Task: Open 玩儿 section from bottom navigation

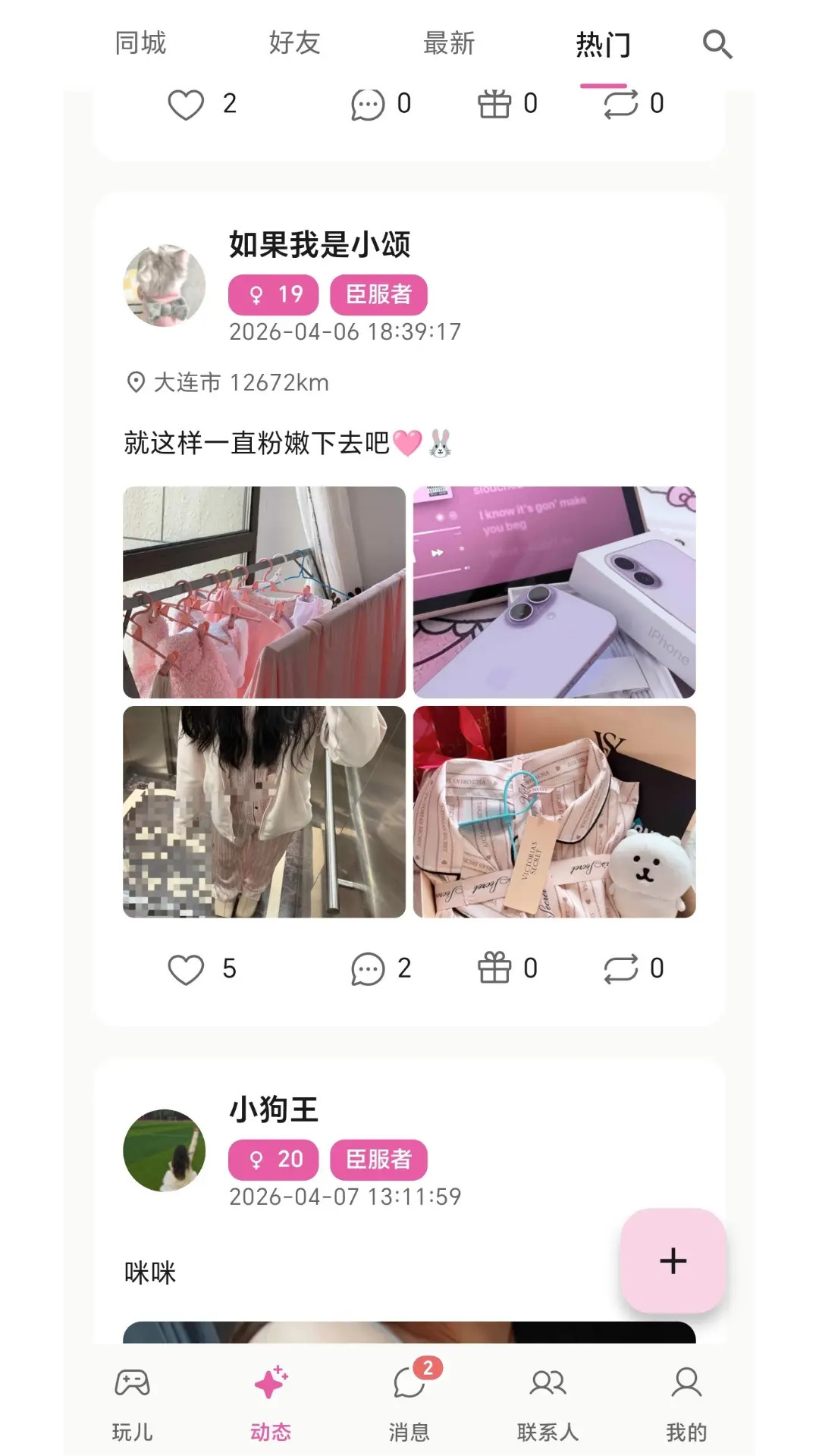Action: pos(132,1403)
